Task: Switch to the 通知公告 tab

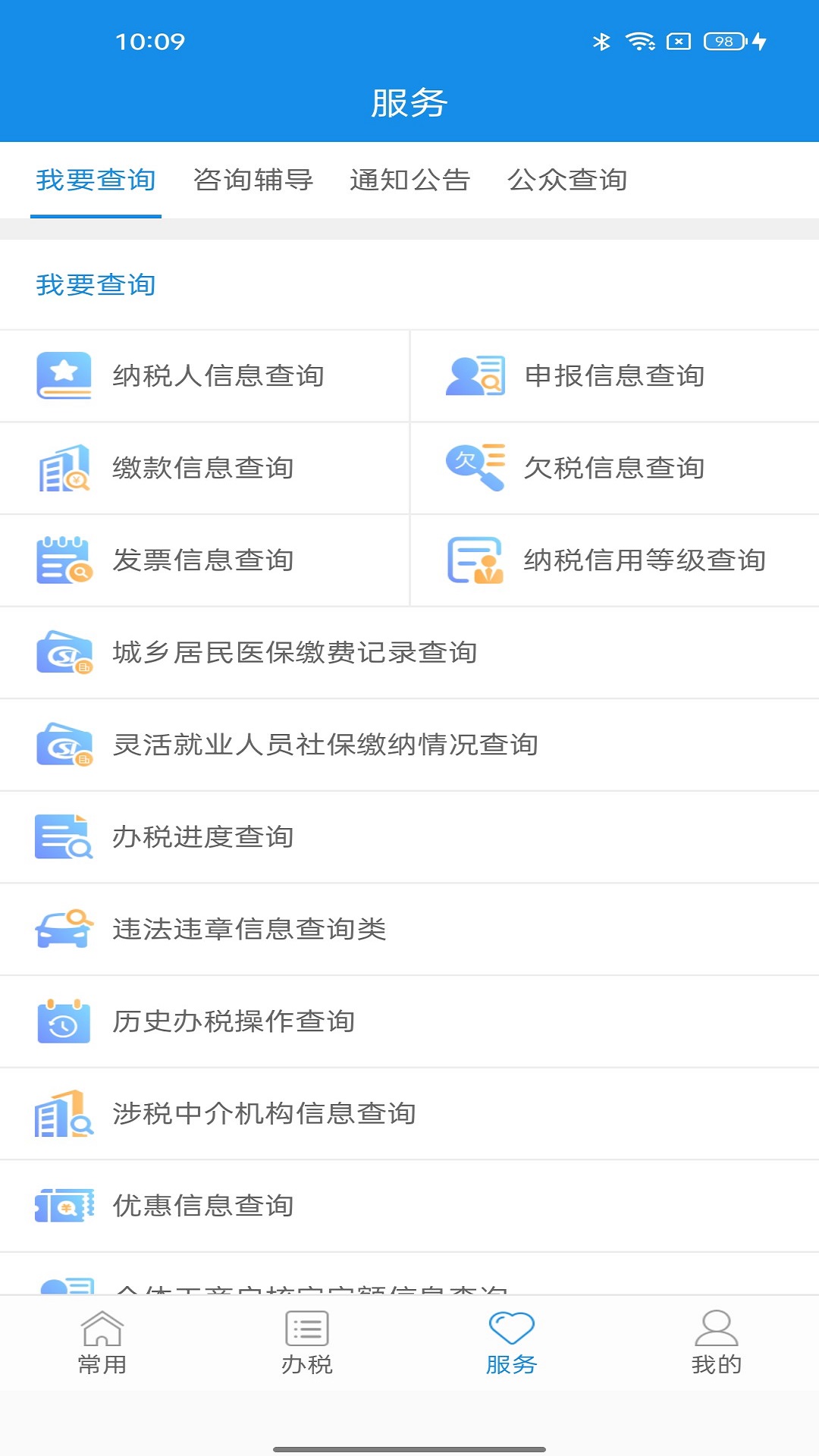Action: [x=409, y=180]
